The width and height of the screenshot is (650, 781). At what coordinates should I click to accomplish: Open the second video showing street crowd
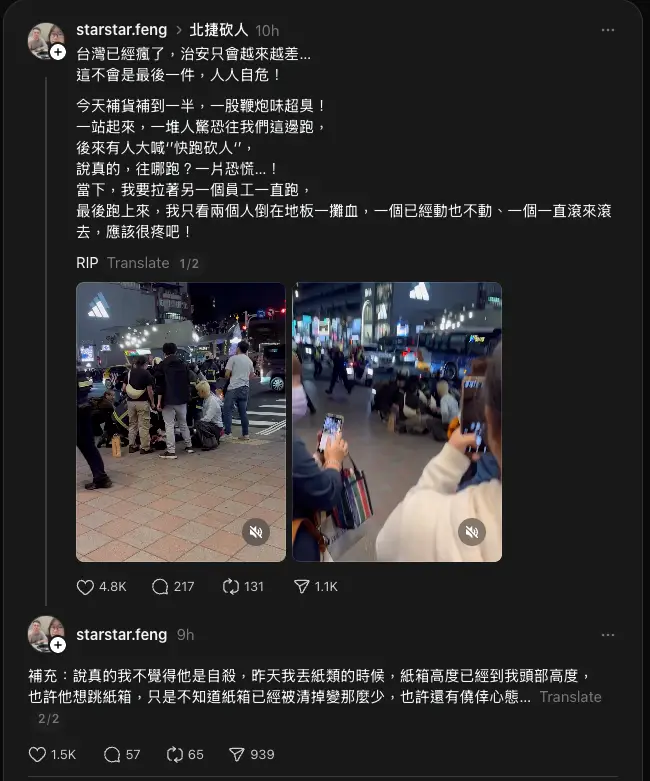point(396,420)
